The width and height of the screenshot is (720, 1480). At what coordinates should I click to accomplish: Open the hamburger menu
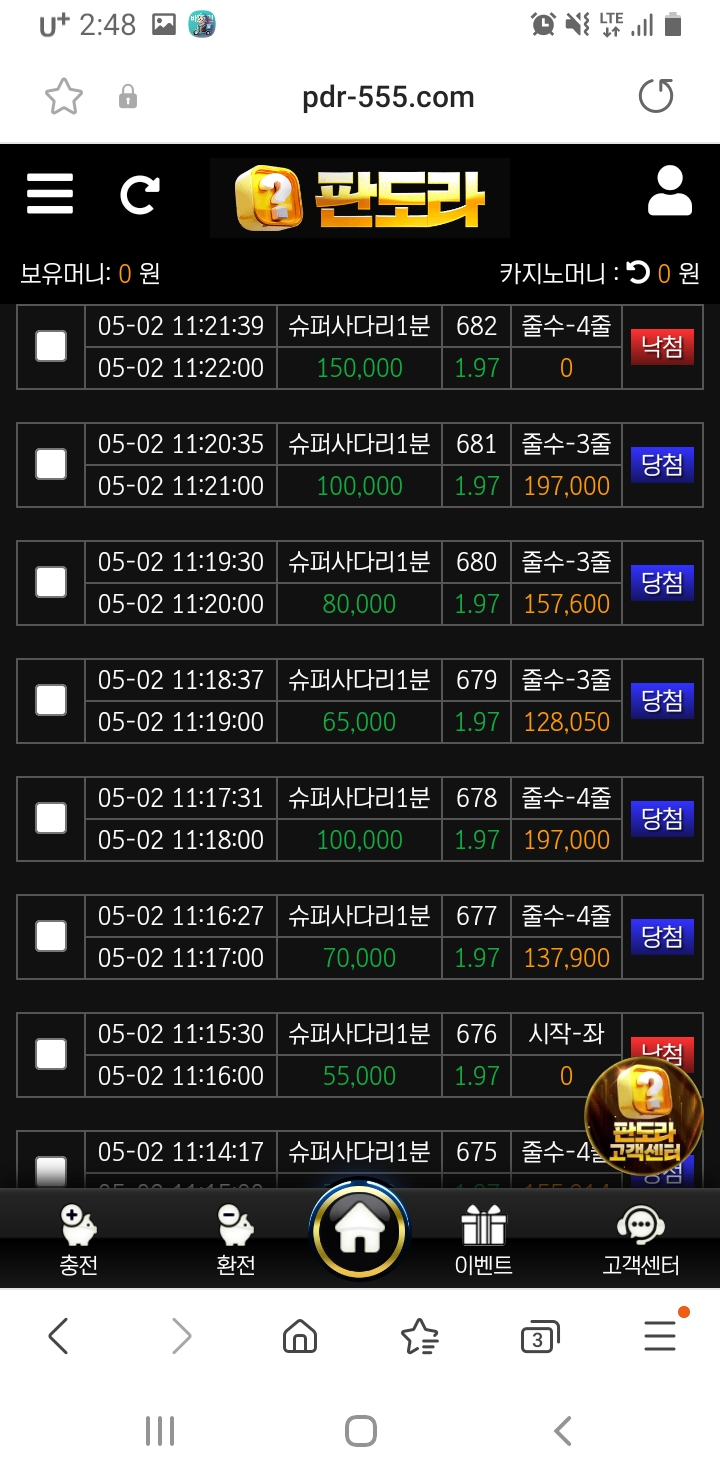tap(50, 194)
